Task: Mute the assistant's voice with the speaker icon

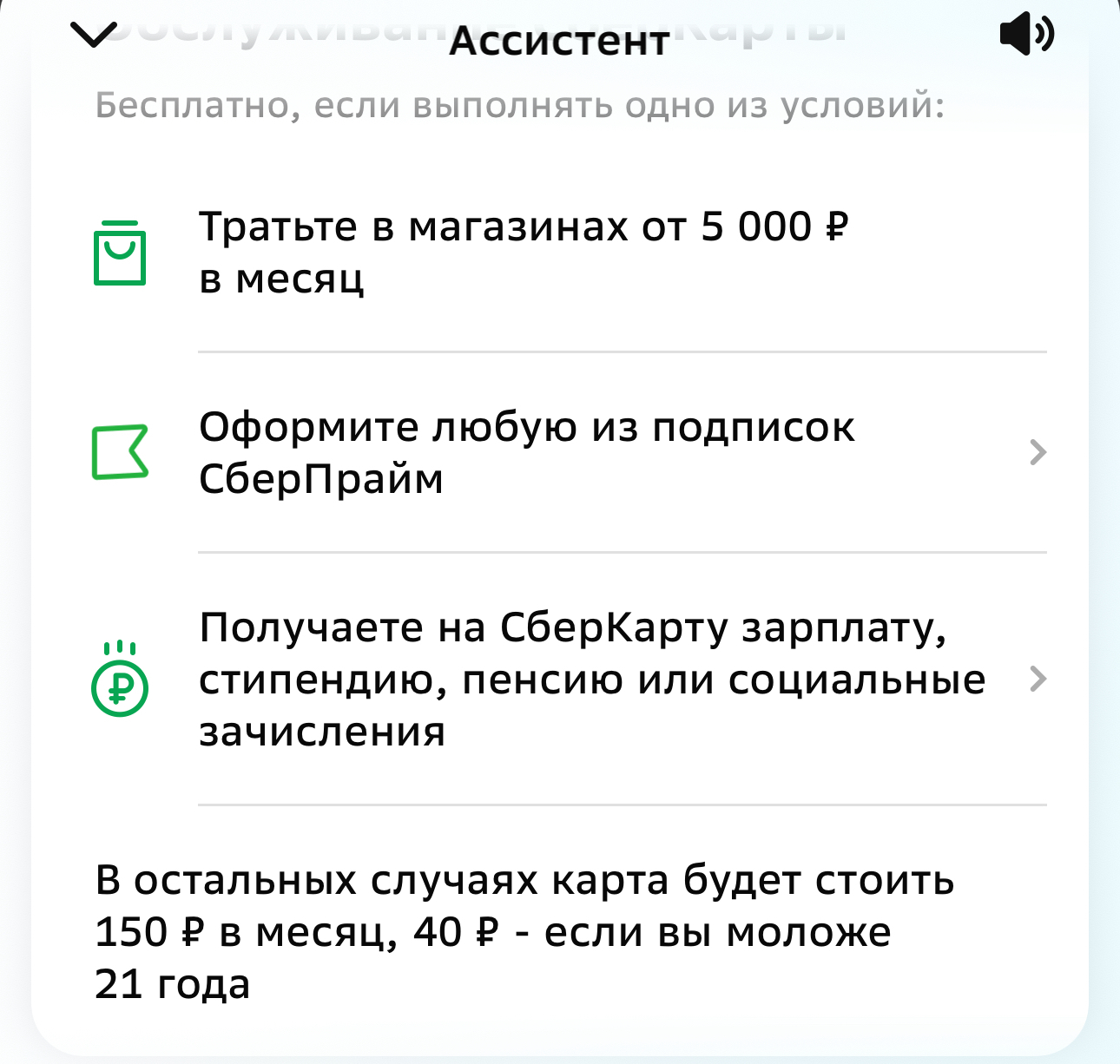Action: [1026, 35]
